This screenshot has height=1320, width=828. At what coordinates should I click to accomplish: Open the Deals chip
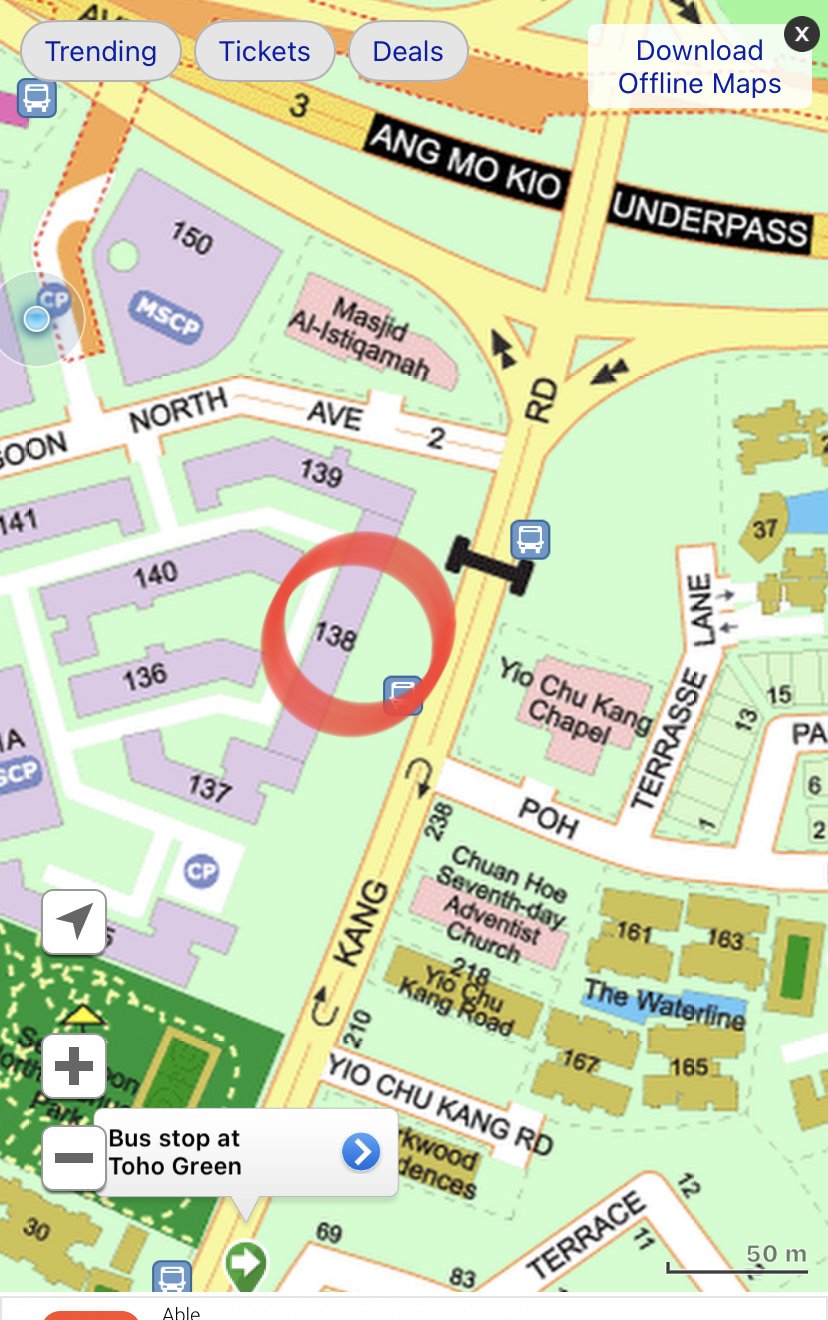pos(407,51)
